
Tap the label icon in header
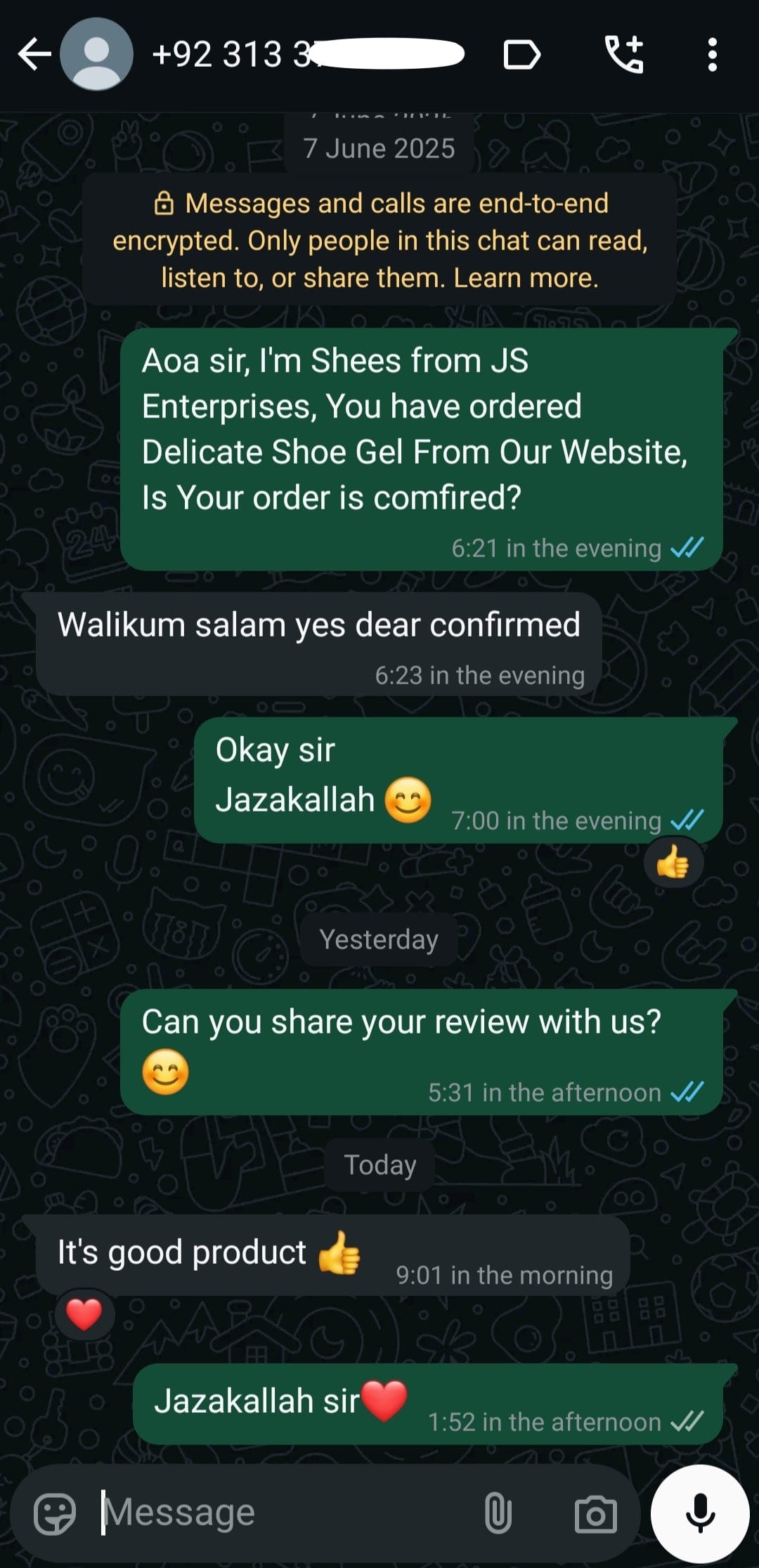(x=522, y=55)
